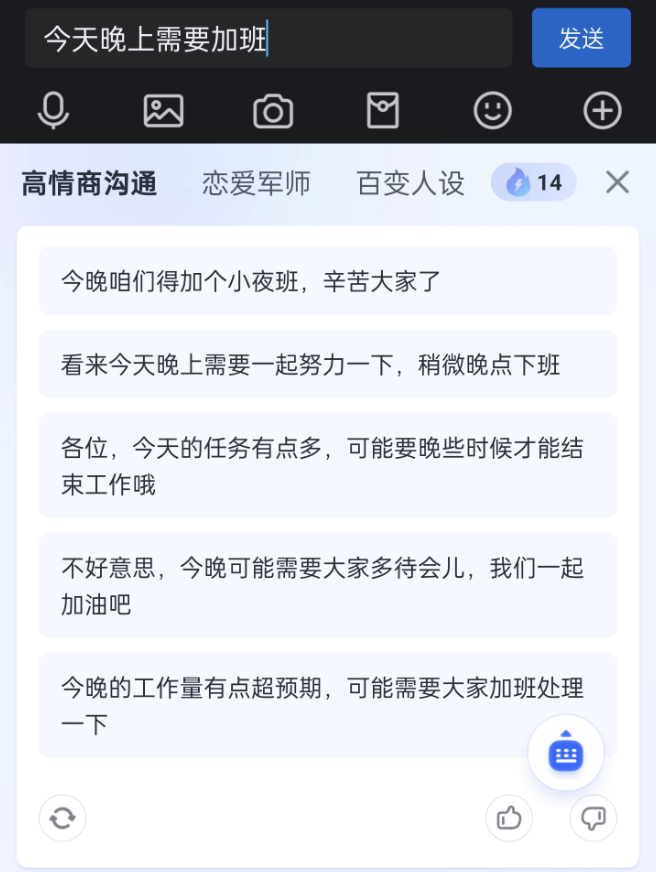This screenshot has height=872, width=656.
Task: Close the suggestion panel
Action: pos(618,182)
